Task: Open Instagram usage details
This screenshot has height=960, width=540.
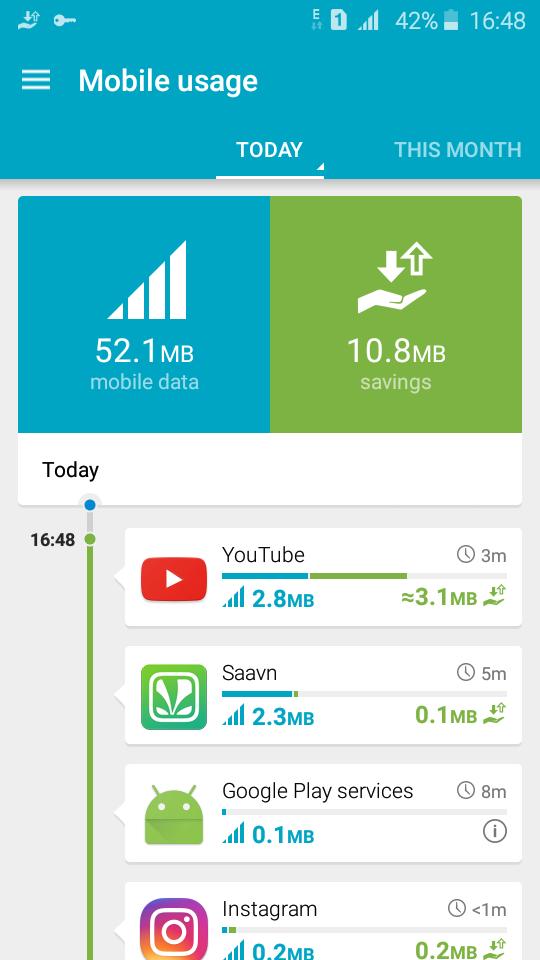Action: (x=323, y=921)
